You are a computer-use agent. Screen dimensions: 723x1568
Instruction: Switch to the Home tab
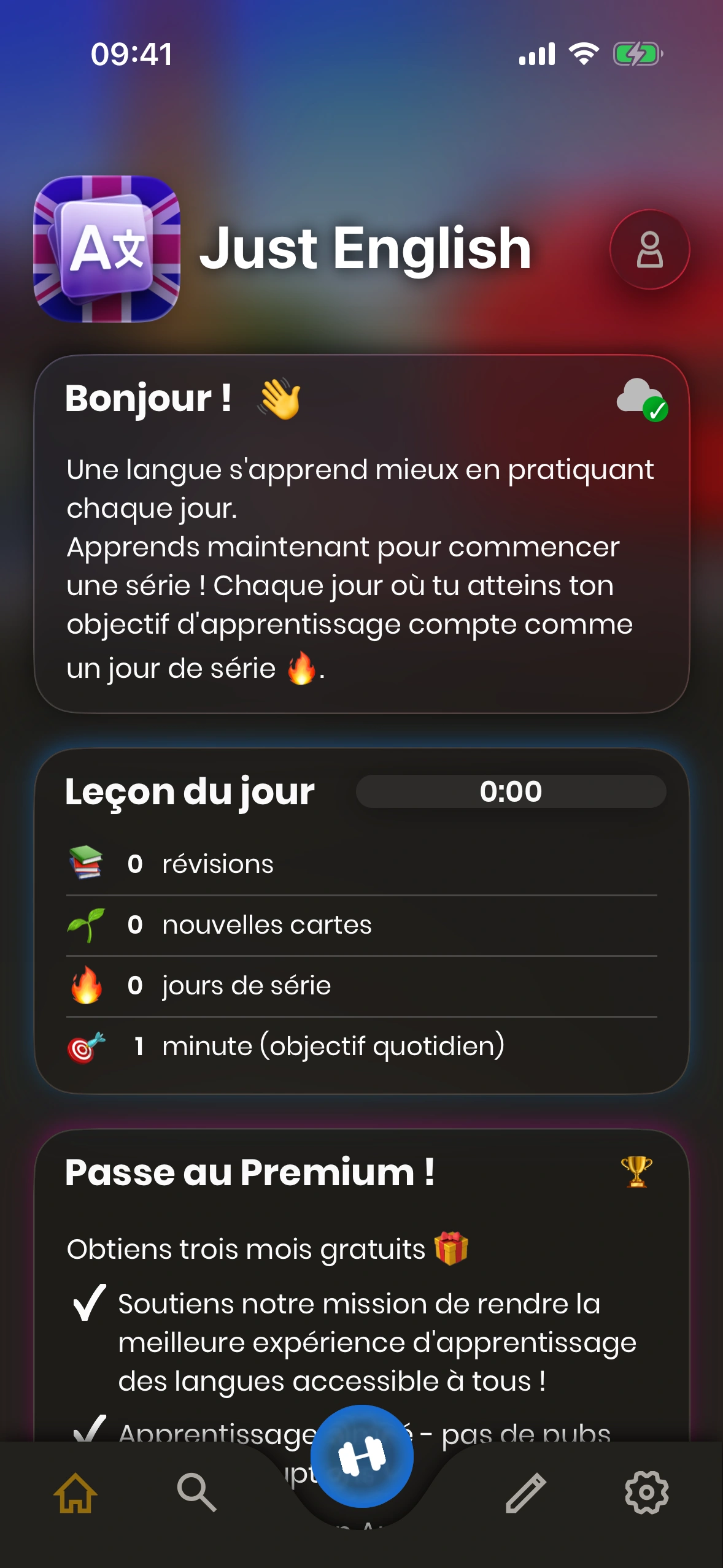[x=76, y=1492]
